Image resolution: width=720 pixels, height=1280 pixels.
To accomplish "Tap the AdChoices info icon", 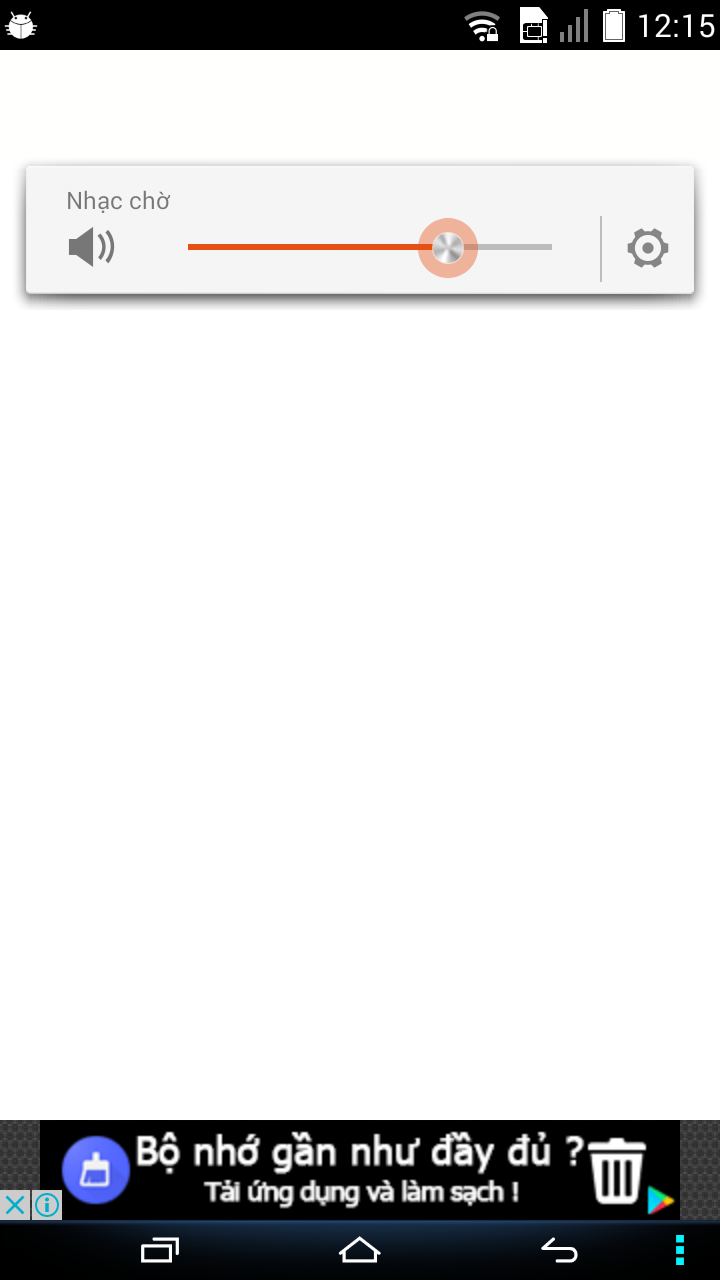I will pos(46,1206).
